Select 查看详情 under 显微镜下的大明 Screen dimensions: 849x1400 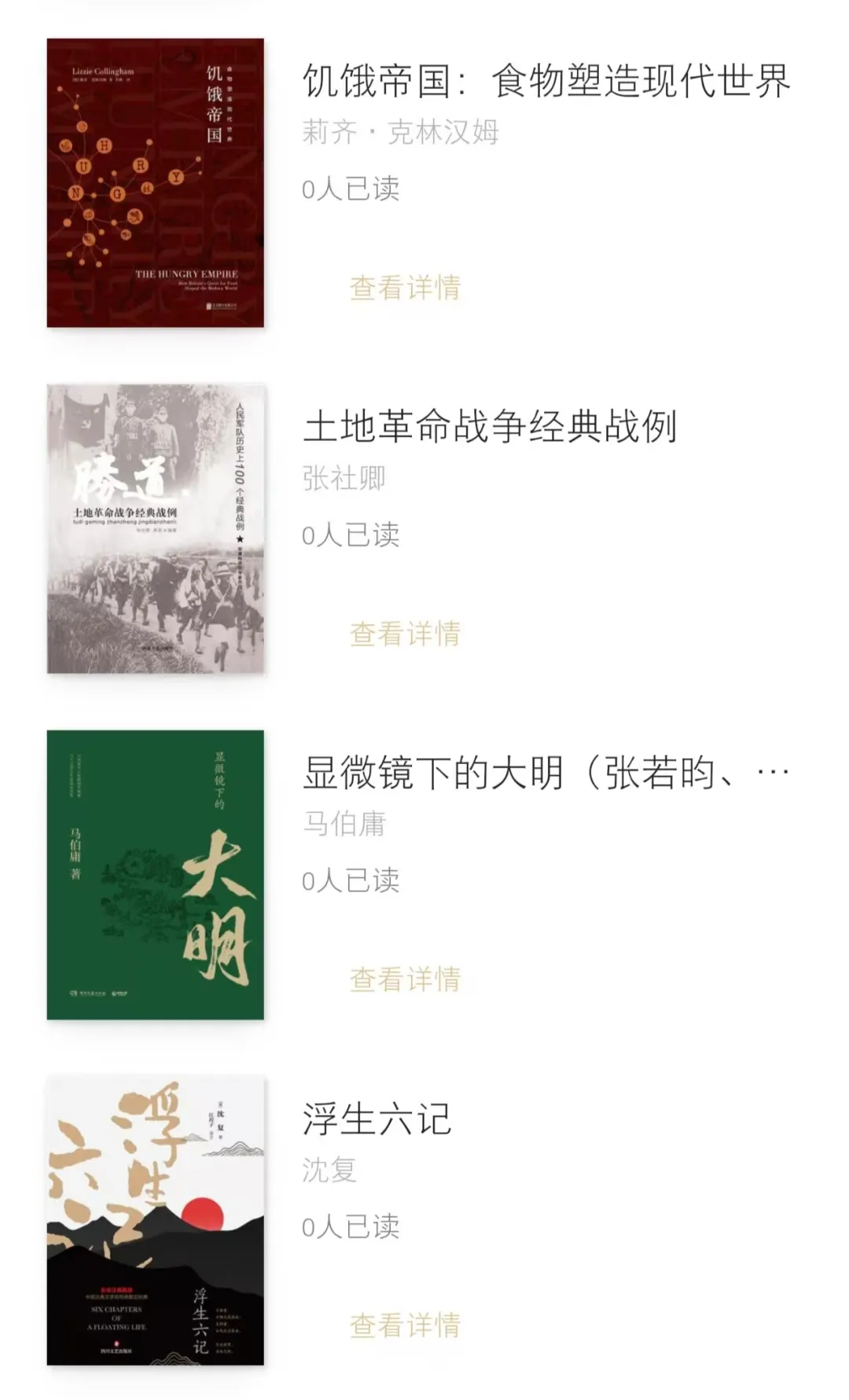click(405, 979)
